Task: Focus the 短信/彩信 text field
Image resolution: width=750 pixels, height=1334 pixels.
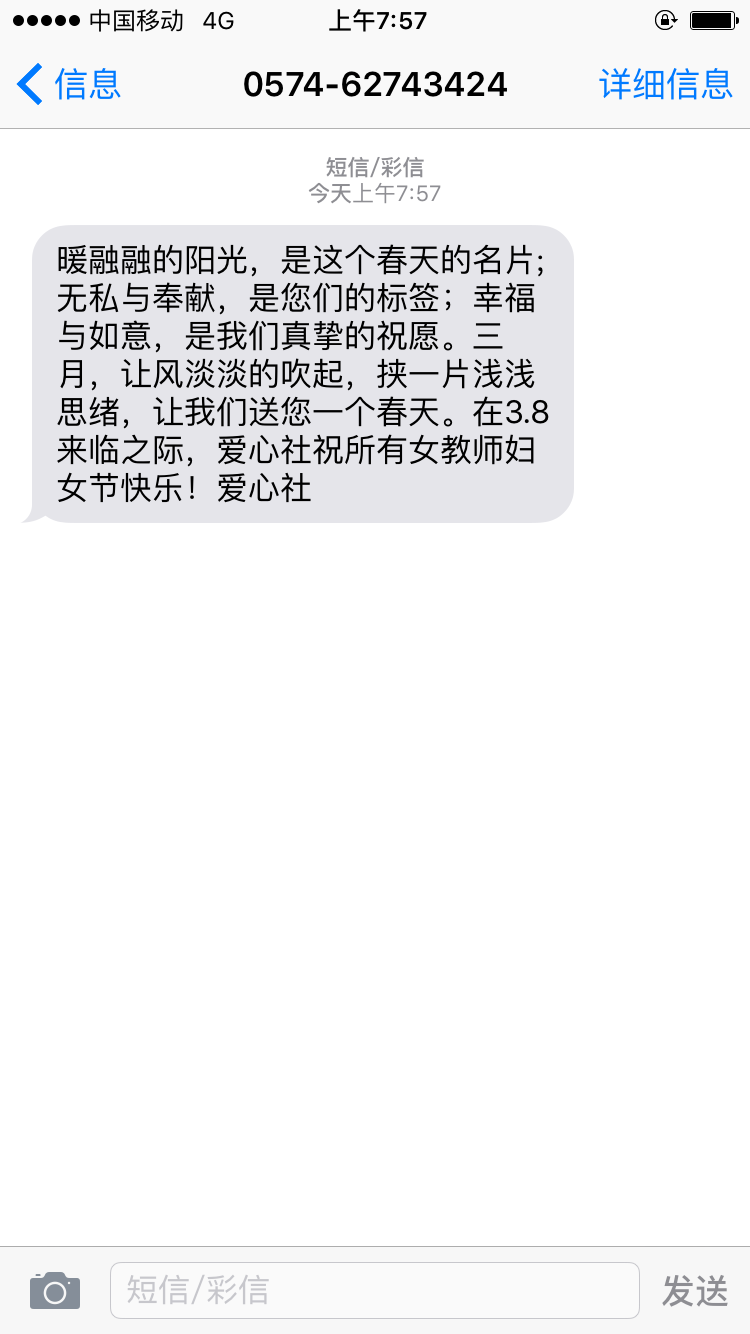Action: [374, 1290]
